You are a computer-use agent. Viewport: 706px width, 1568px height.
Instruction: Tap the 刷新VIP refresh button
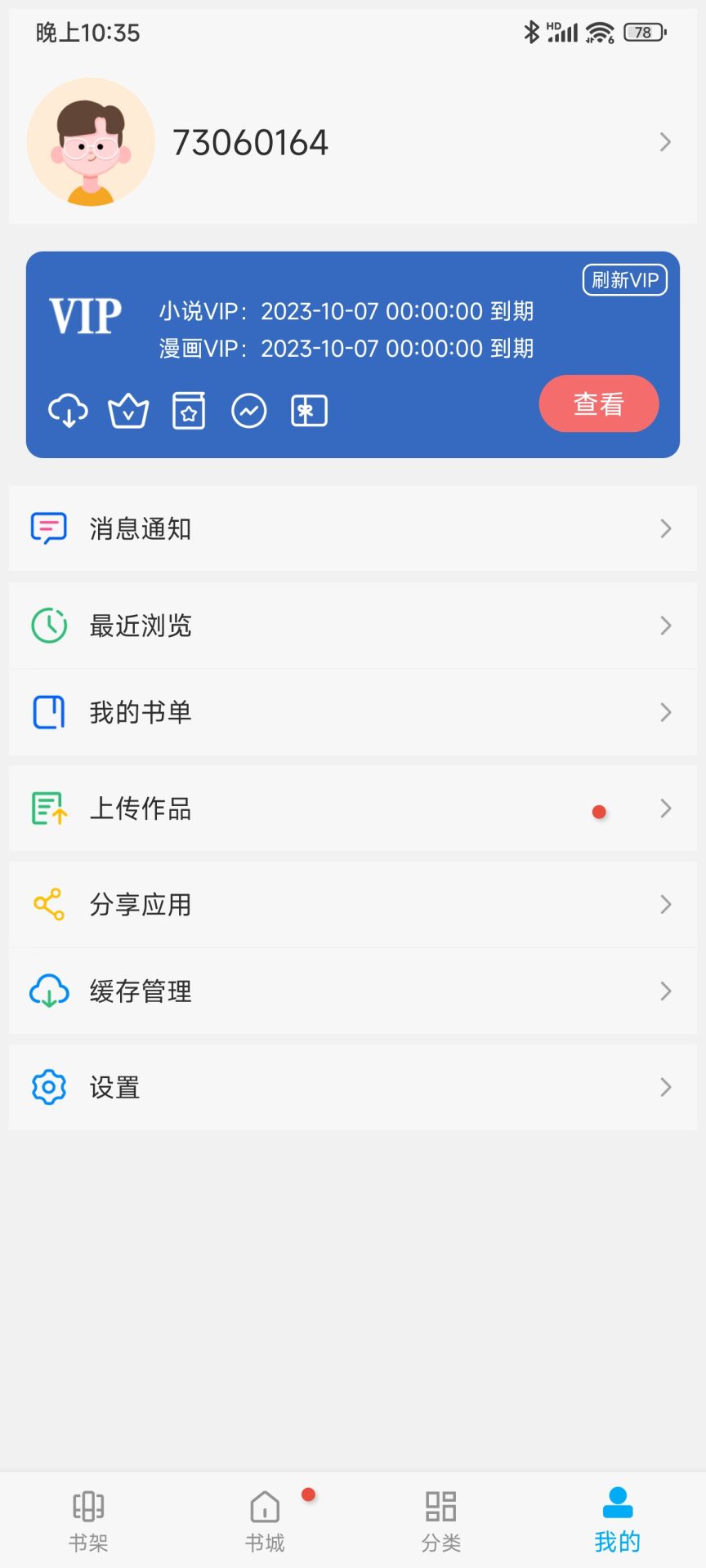click(625, 280)
